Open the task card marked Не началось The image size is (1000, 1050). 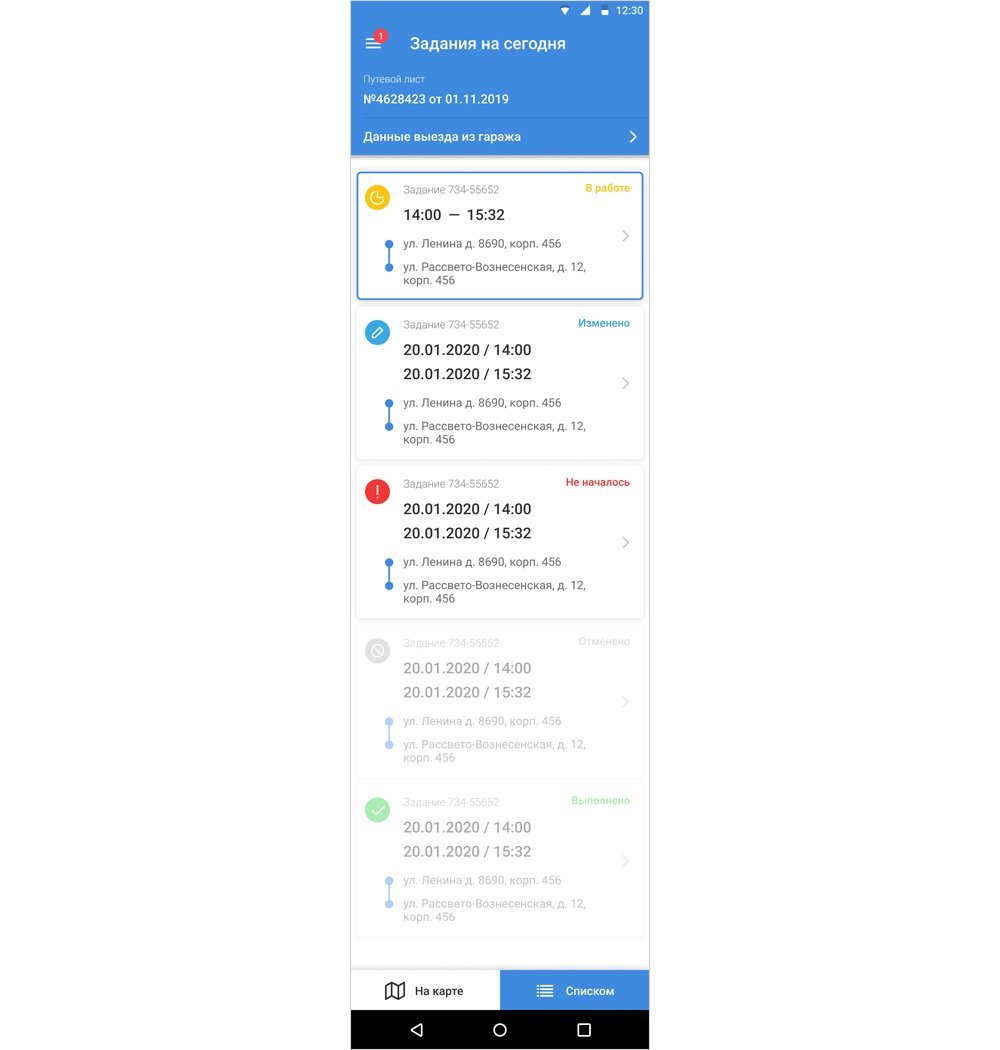(499, 542)
